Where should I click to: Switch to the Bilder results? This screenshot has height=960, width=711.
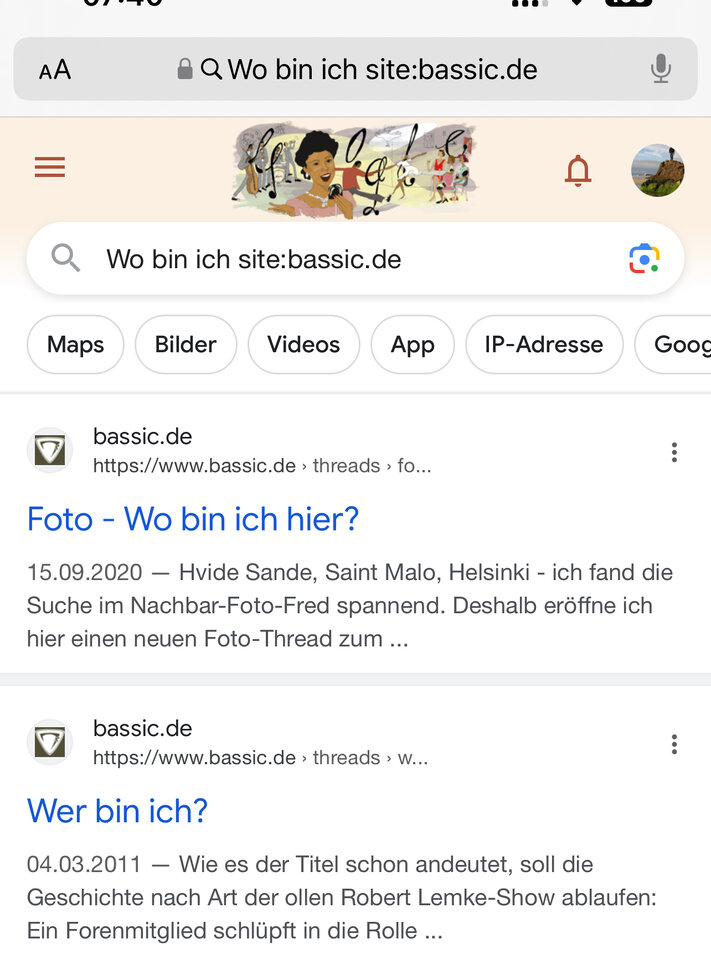(186, 345)
